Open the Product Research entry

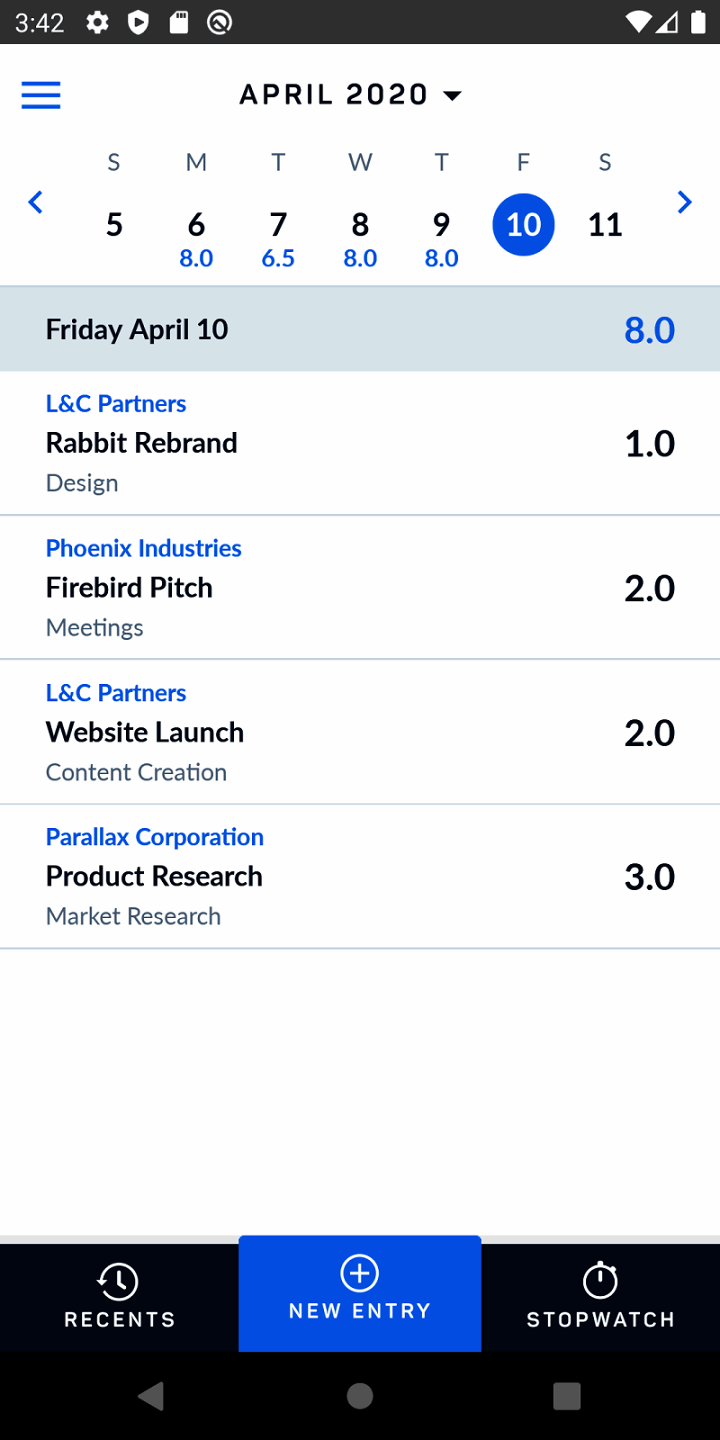coord(360,877)
